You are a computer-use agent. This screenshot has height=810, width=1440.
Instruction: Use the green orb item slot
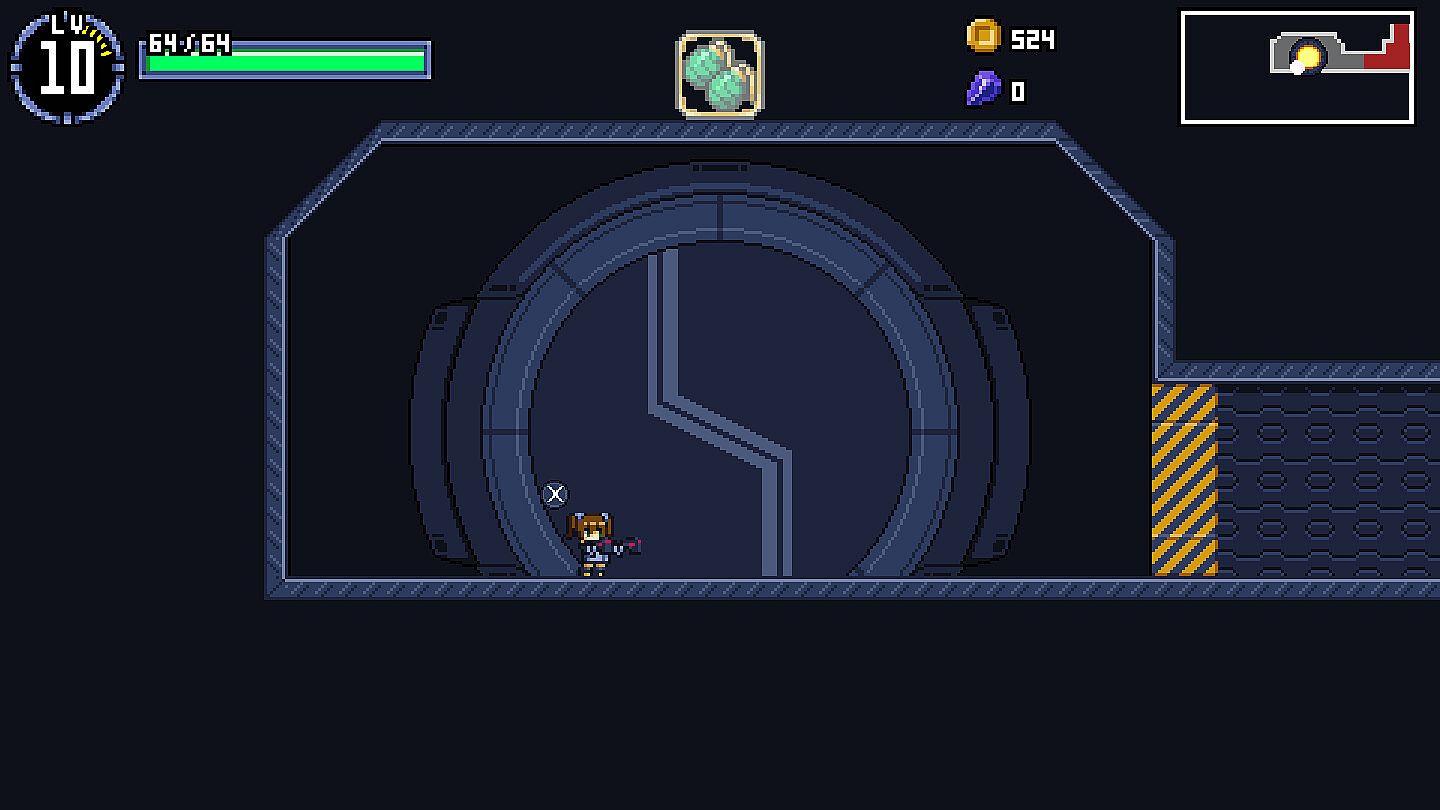coord(720,75)
